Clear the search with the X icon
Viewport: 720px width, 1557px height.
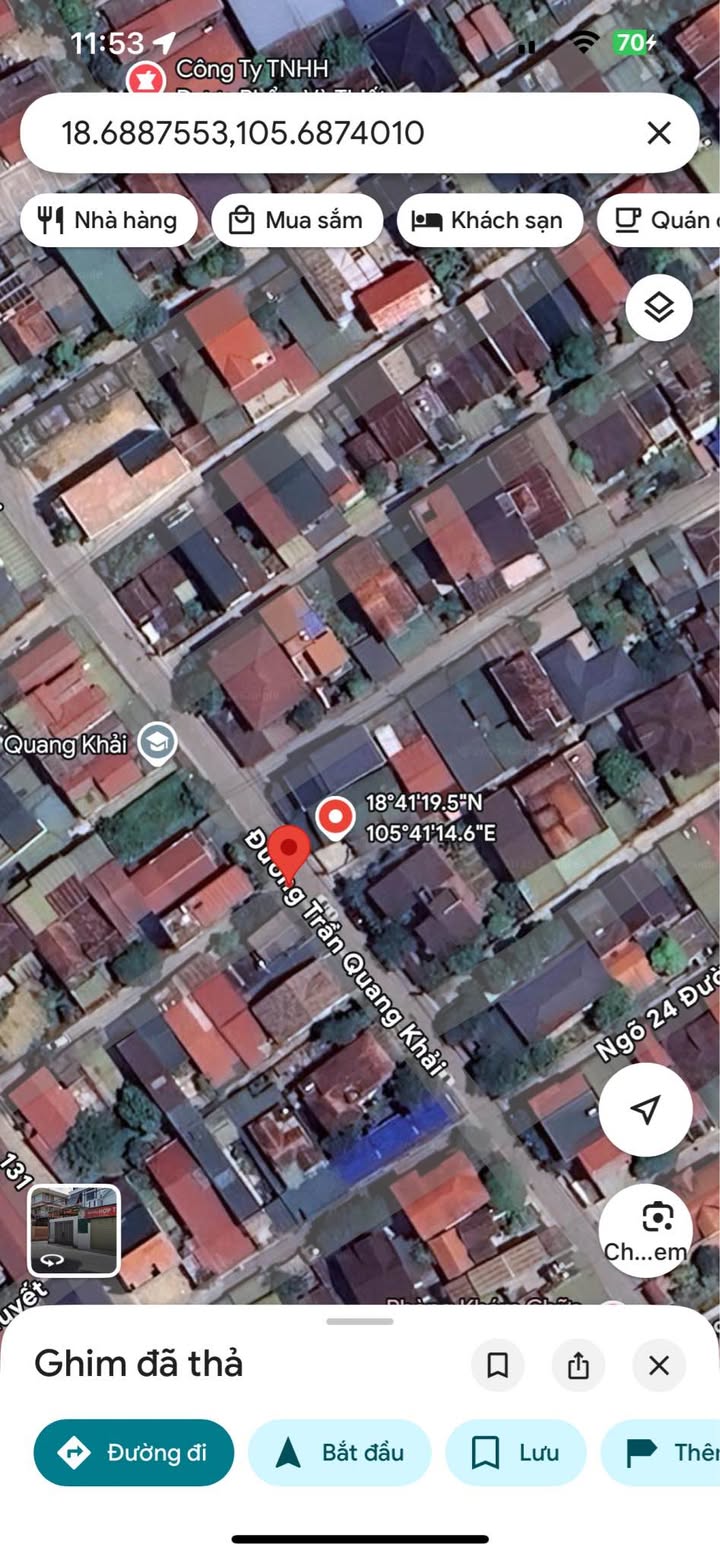pos(659,133)
